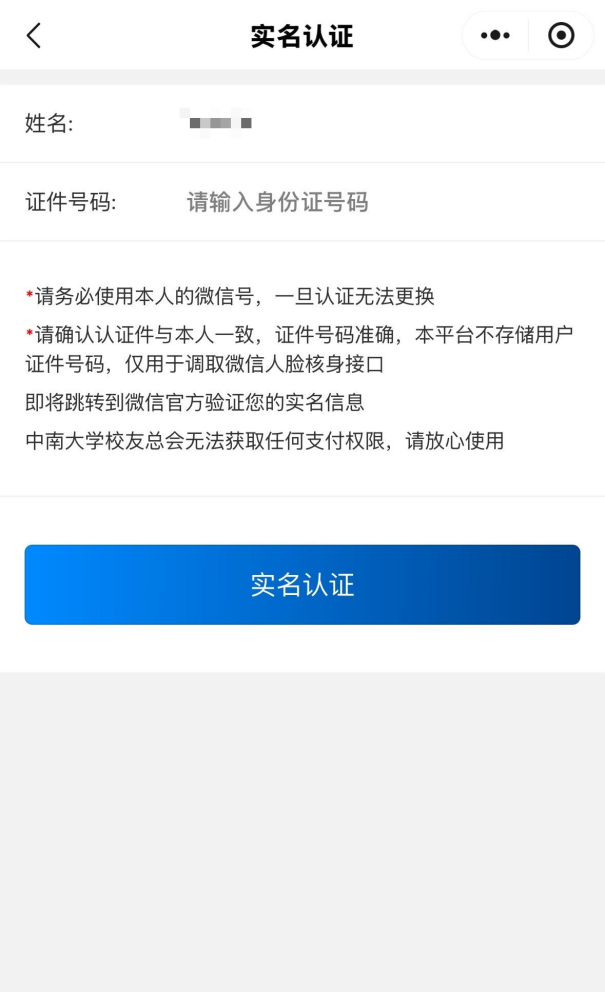Close the mini program with the circle icon
The height and width of the screenshot is (992, 605).
(562, 36)
